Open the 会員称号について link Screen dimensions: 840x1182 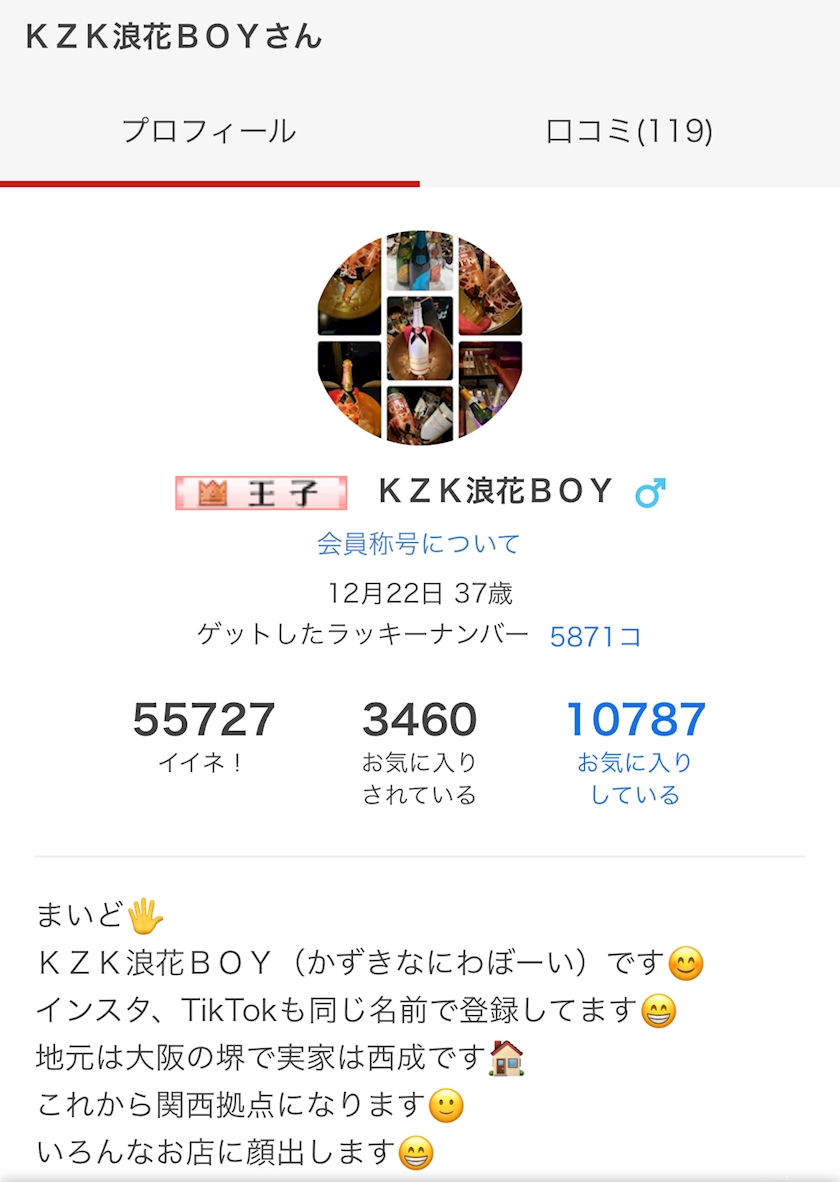tap(418, 544)
